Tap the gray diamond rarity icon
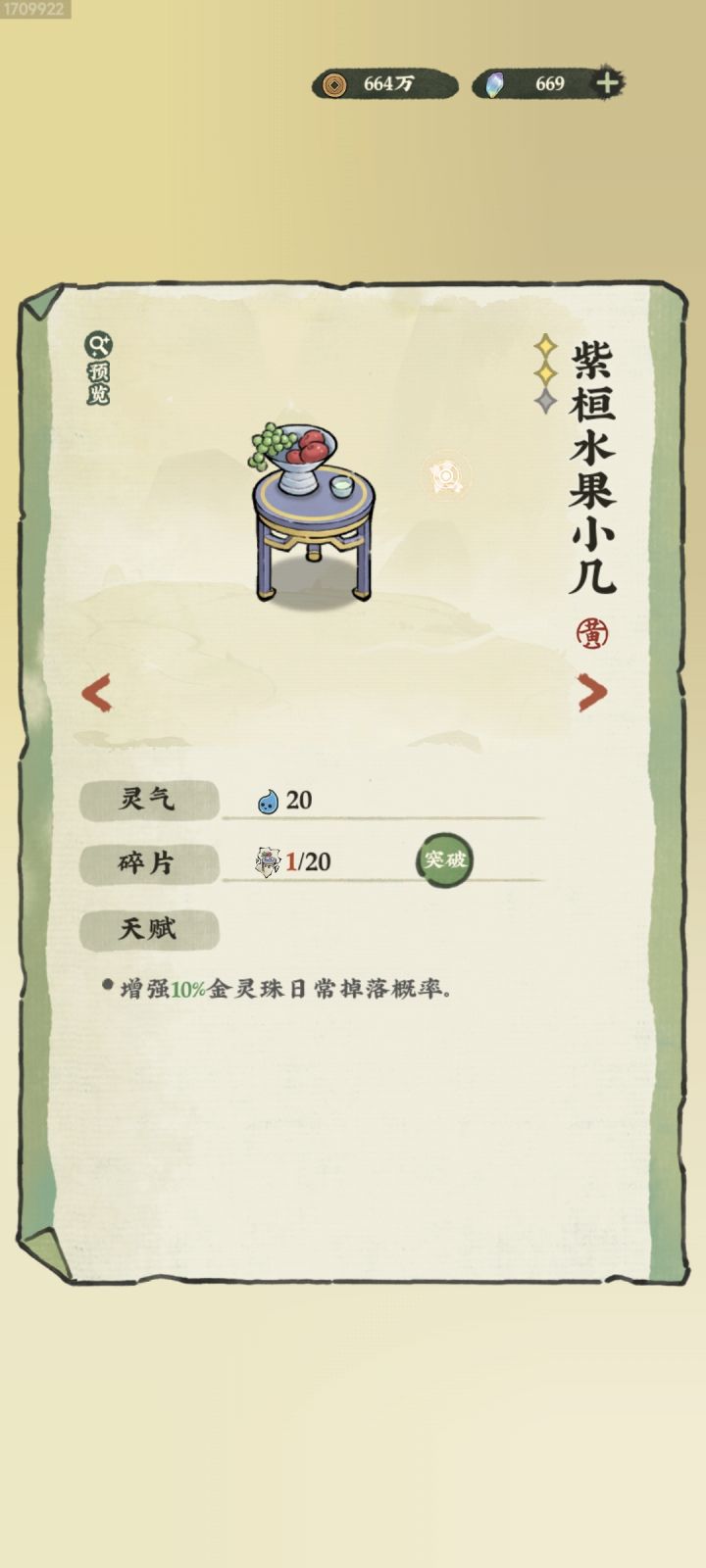The image size is (706, 1568). coord(545,400)
